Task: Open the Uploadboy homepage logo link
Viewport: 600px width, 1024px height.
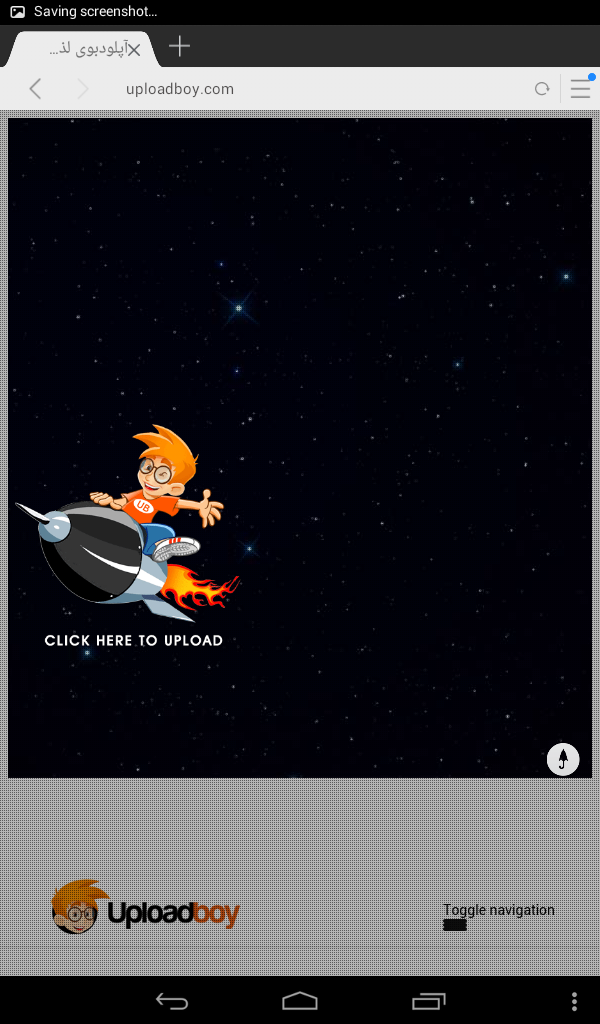Action: pyautogui.click(x=146, y=909)
